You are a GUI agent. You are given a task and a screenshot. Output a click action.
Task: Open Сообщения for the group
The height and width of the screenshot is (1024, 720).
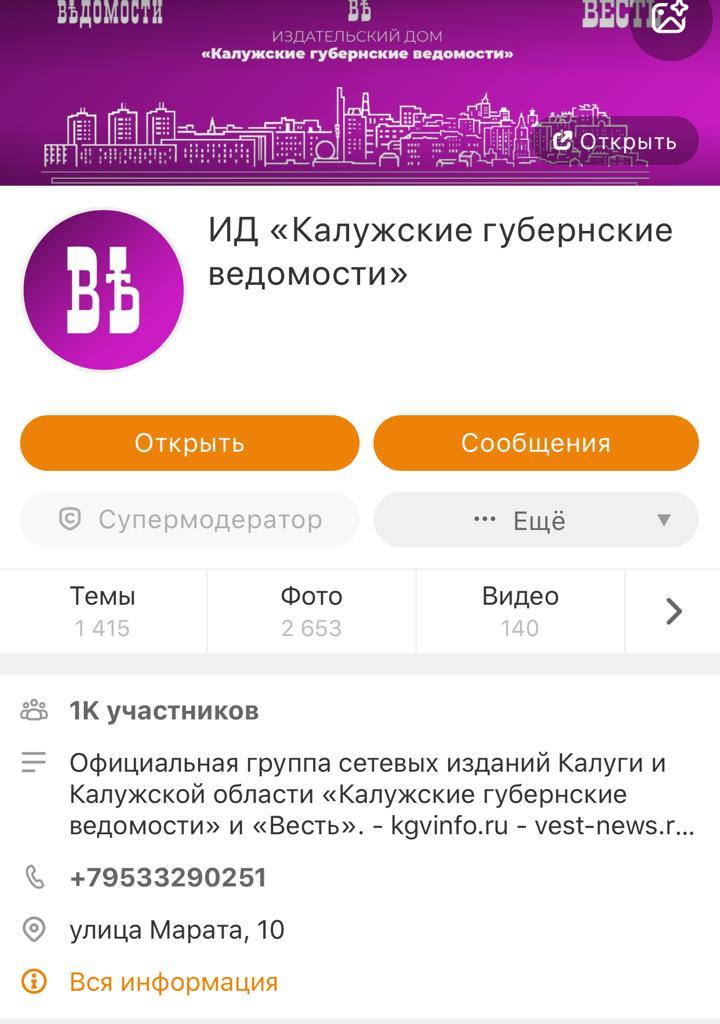pos(536,443)
